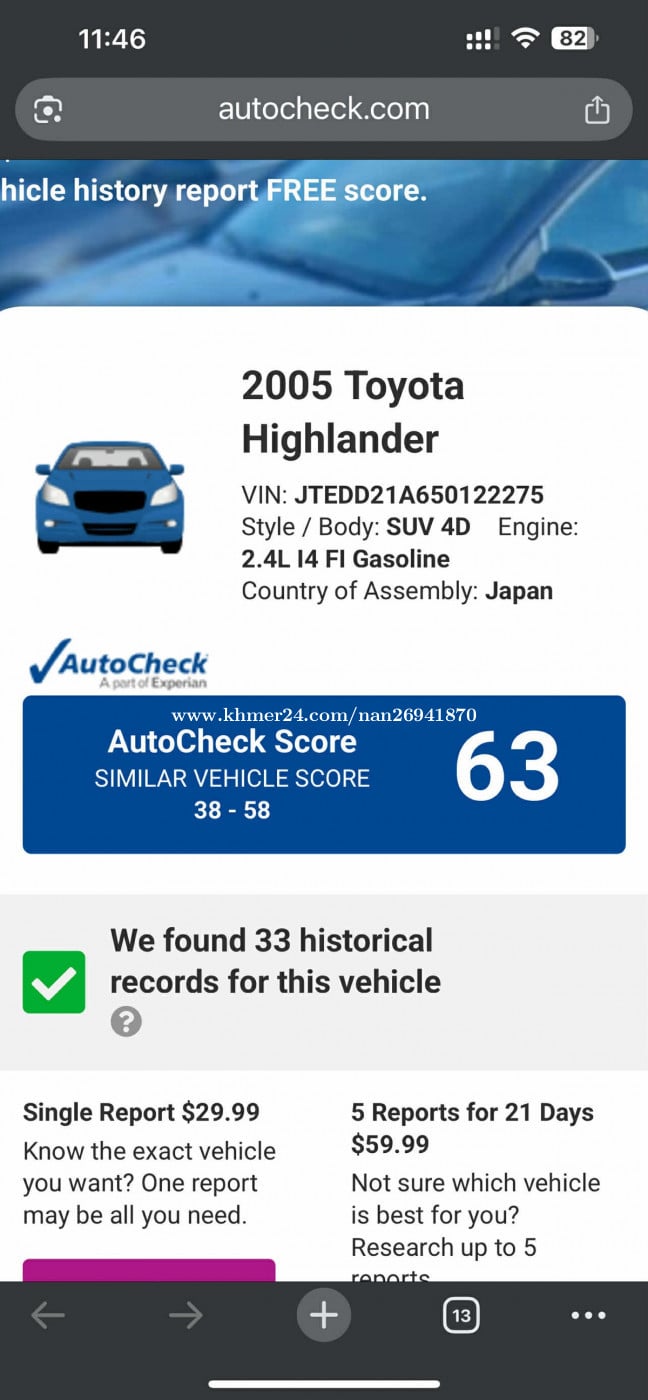Select the purple Single Report purchase button
This screenshot has height=1400, width=648.
tap(149, 1270)
